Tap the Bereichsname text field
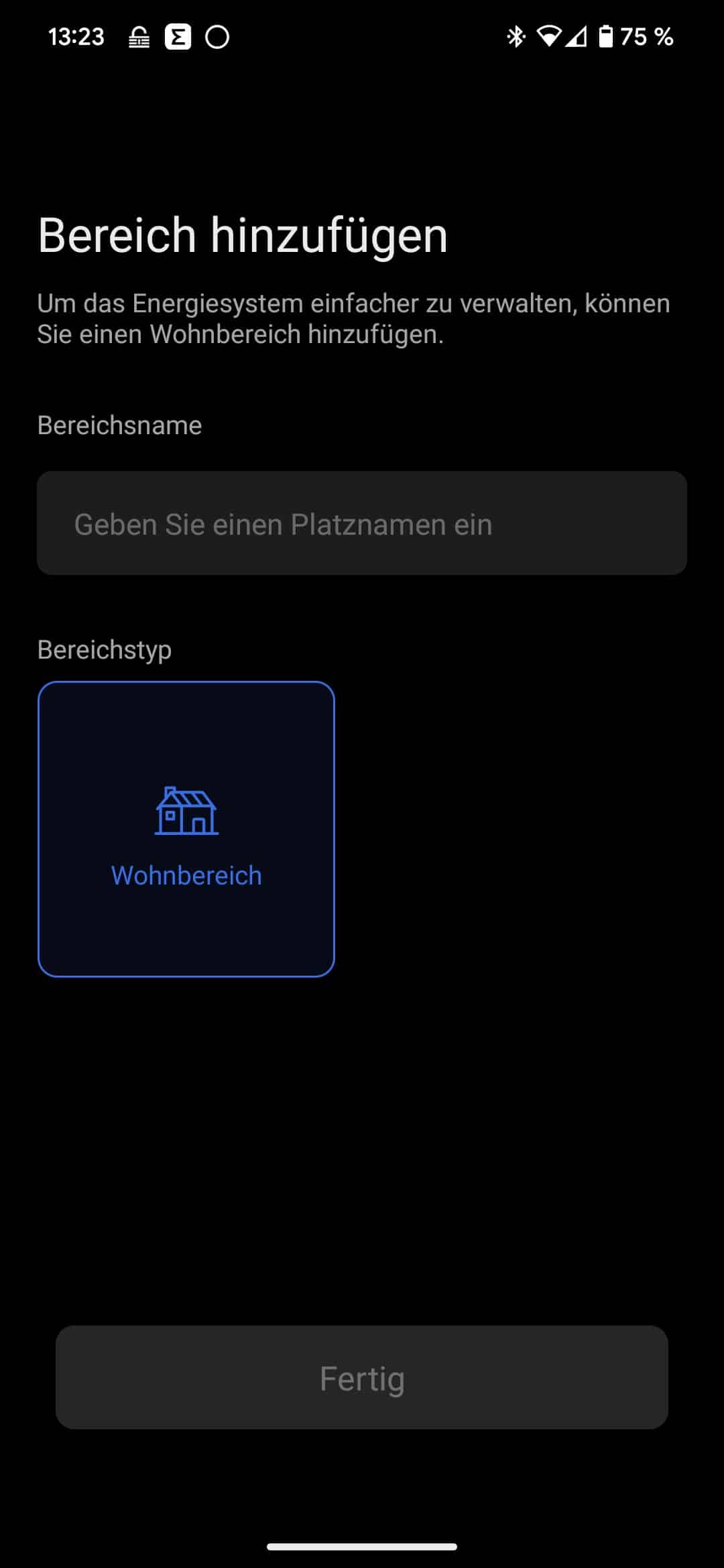Viewport: 724px width, 1568px height. (x=362, y=523)
